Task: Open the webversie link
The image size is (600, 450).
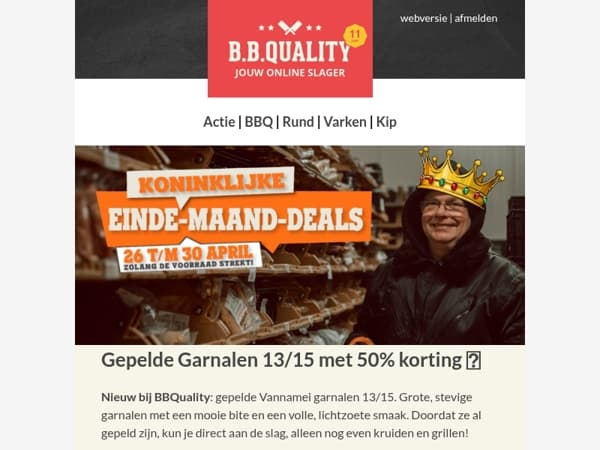Action: (423, 18)
